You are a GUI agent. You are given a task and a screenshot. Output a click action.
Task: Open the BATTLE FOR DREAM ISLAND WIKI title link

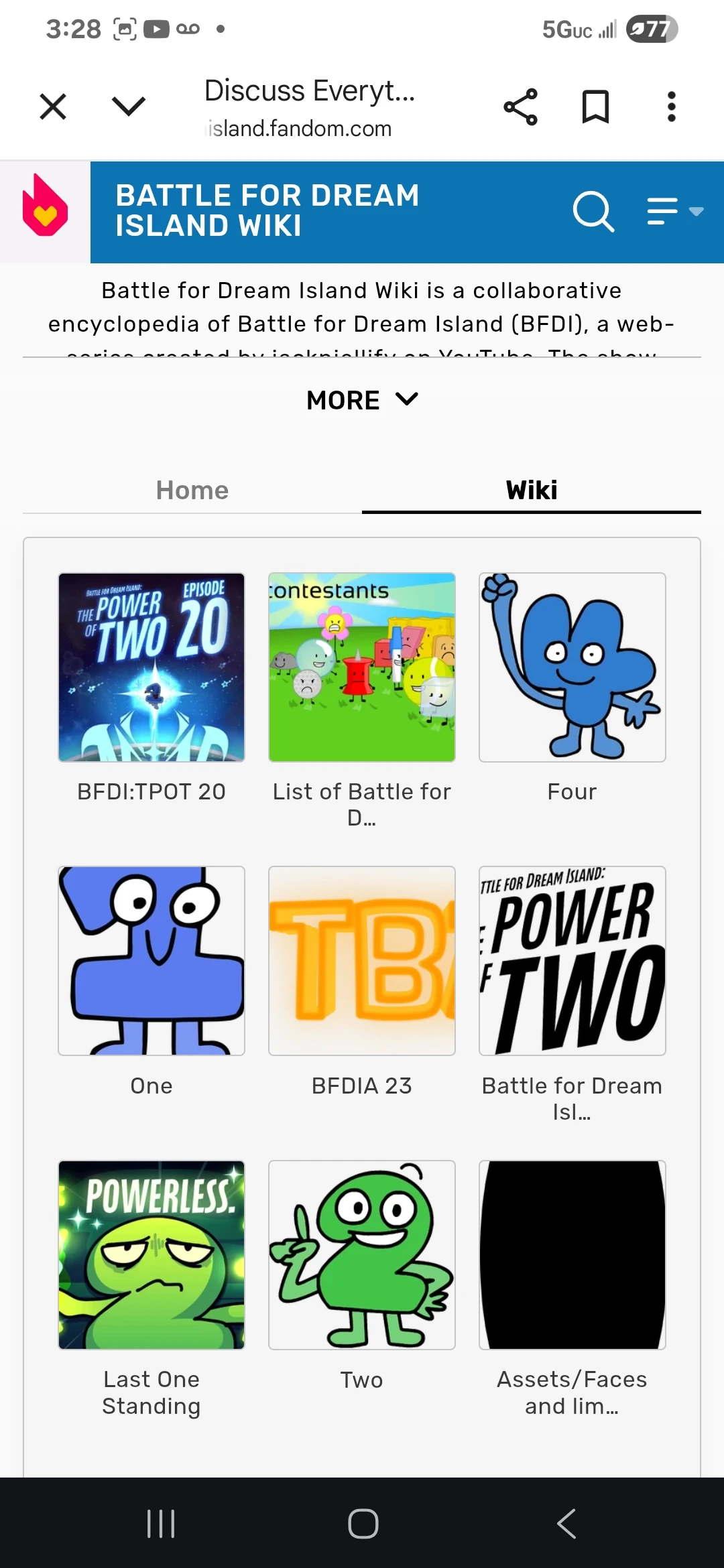(267, 210)
